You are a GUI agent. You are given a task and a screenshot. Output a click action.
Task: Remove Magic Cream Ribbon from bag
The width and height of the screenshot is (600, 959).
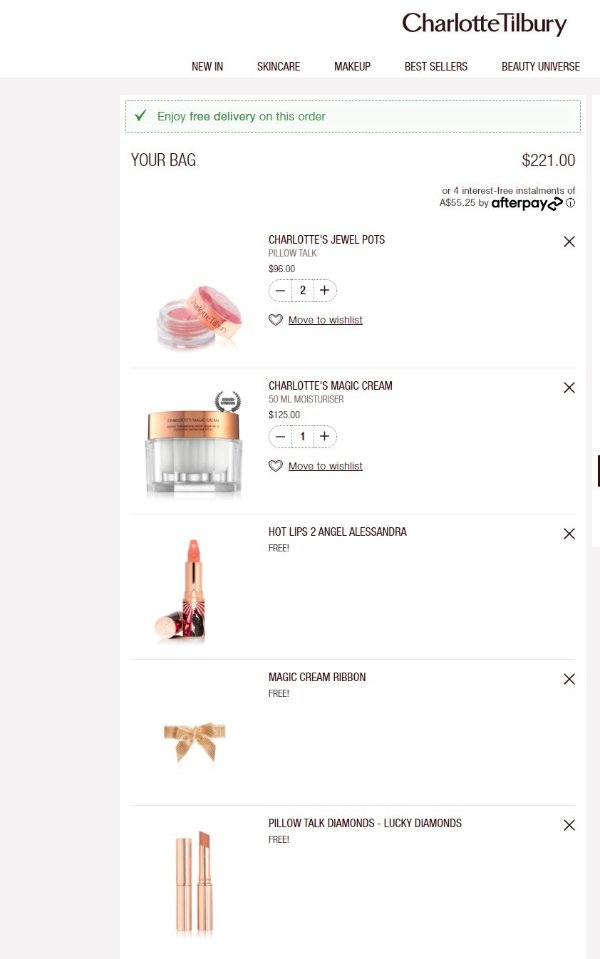pos(569,678)
